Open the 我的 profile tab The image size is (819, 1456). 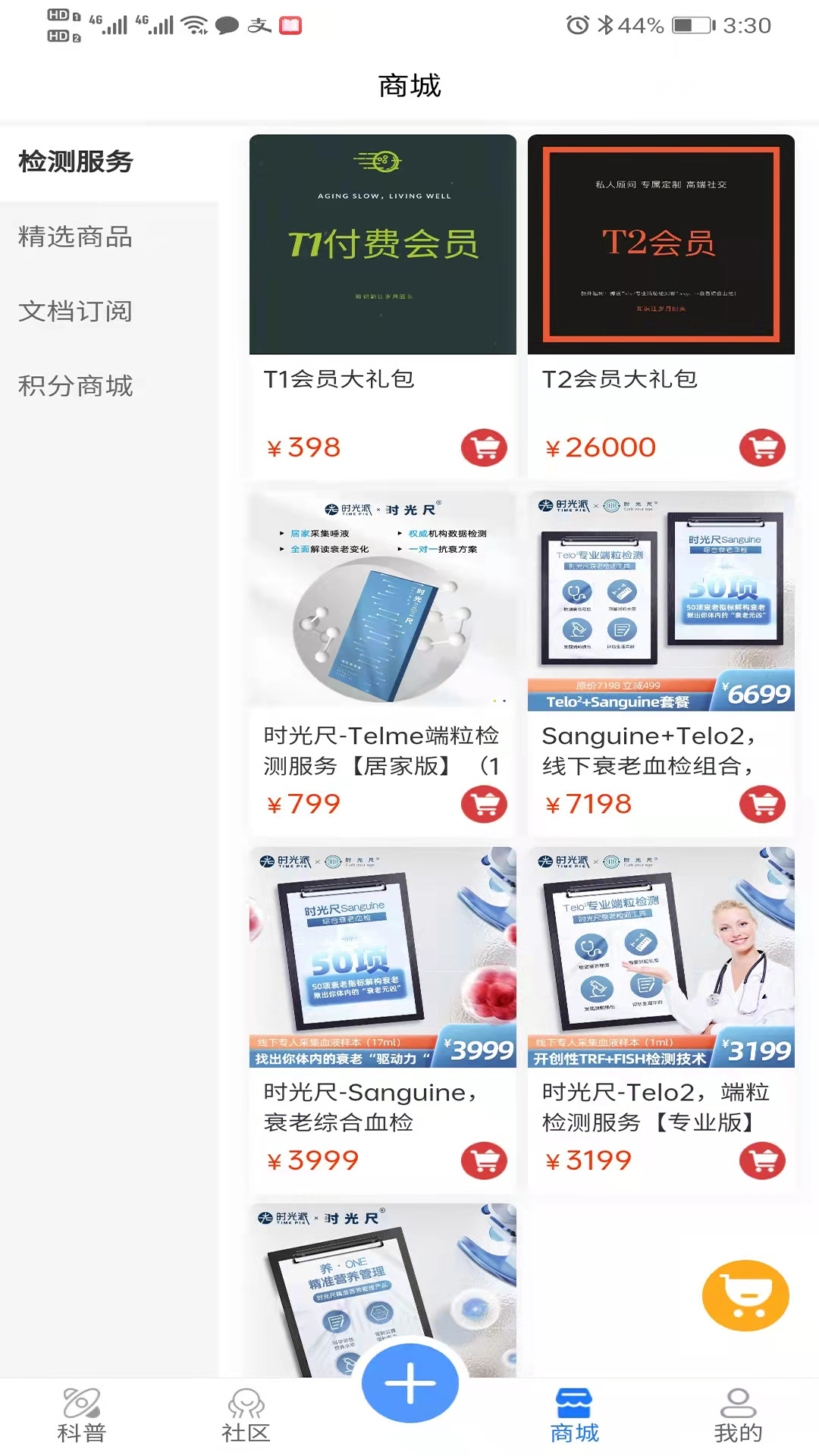coord(738,1415)
